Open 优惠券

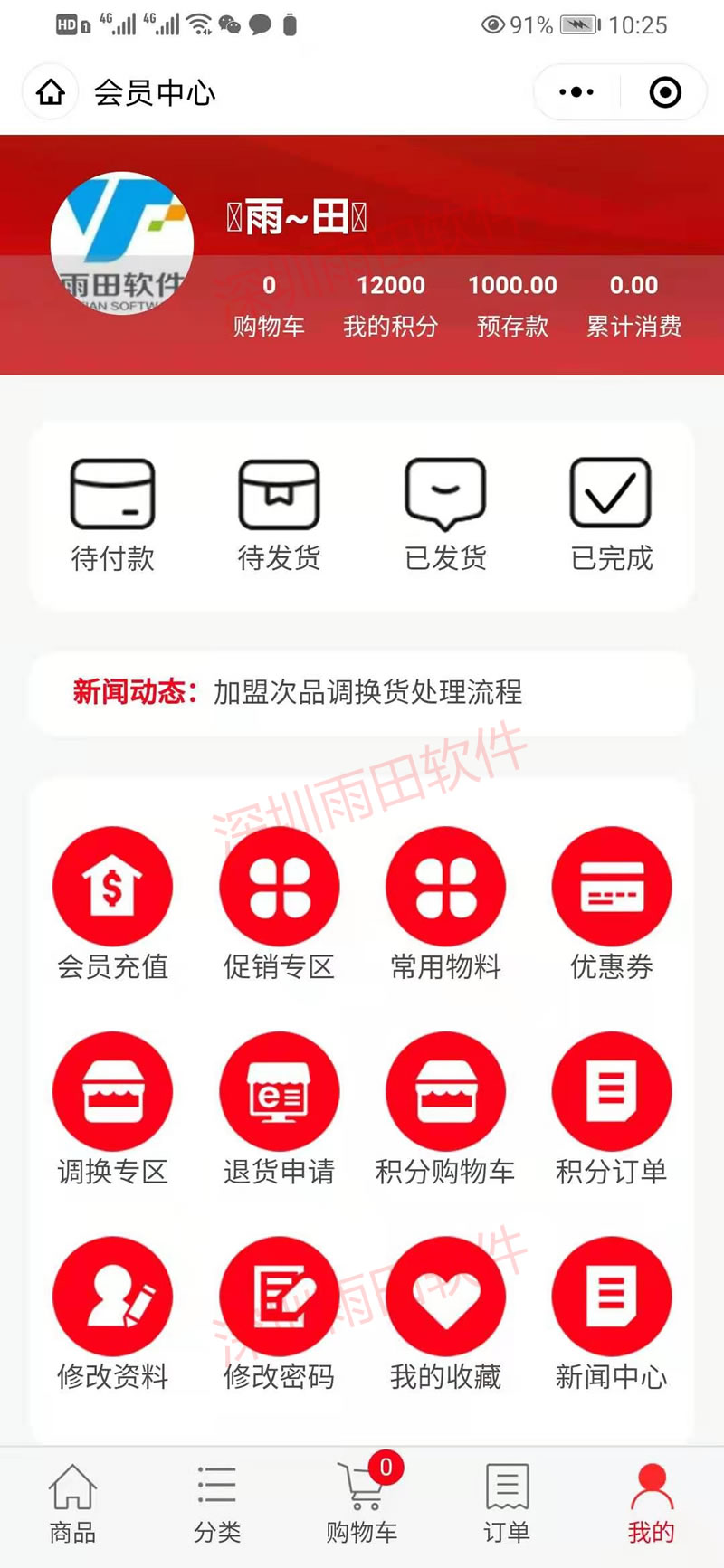point(612,905)
